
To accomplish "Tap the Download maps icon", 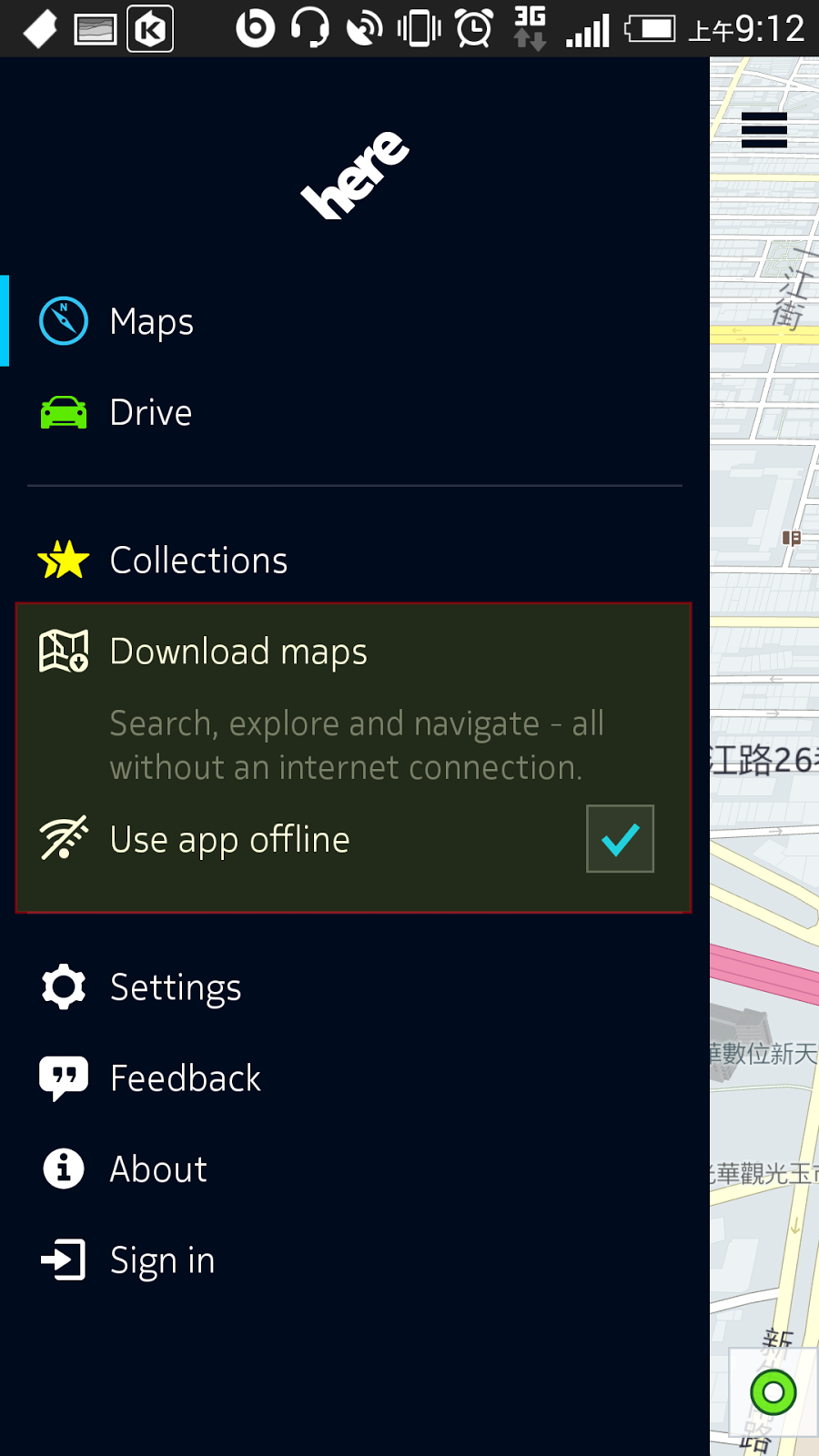I will point(62,651).
